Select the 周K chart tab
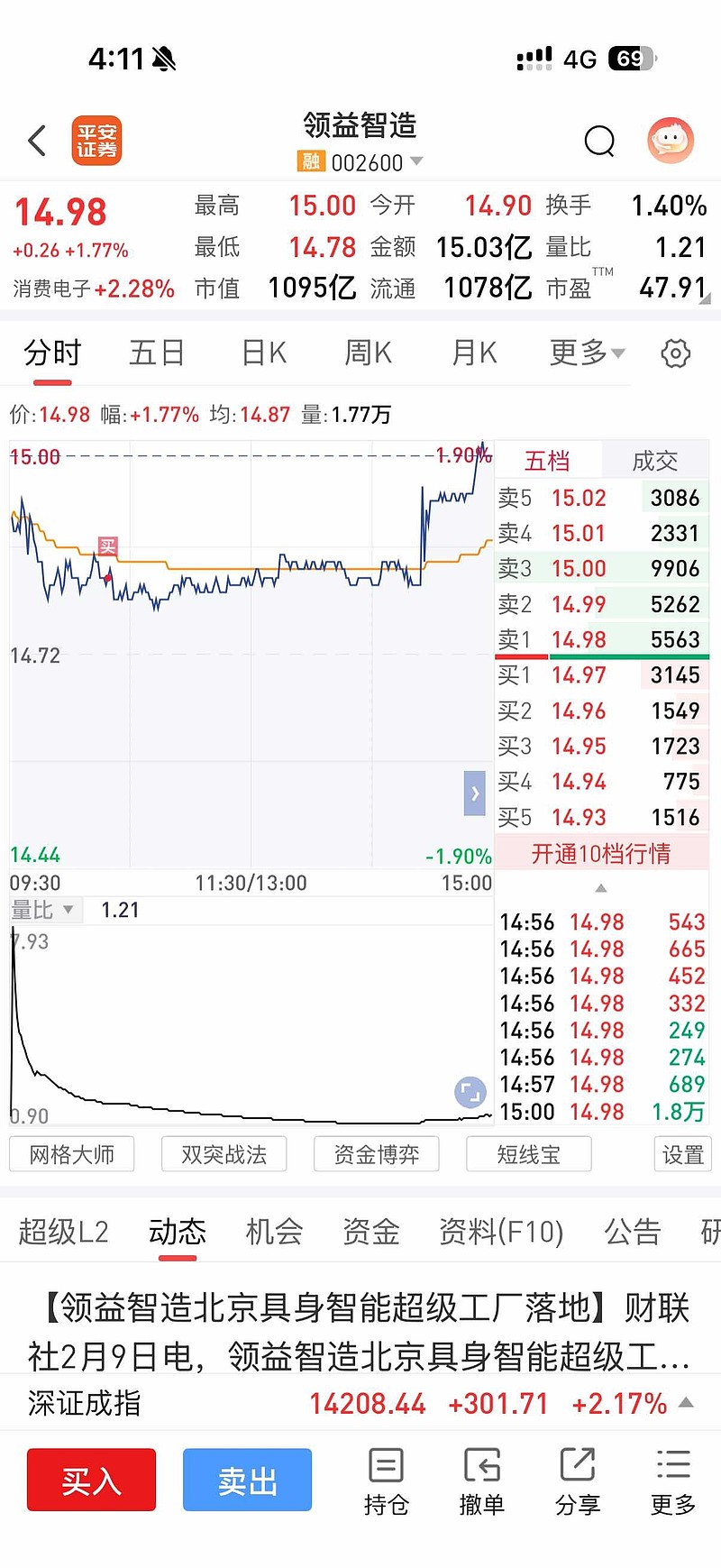Viewport: 721px width, 1568px height. pyautogui.click(x=368, y=353)
